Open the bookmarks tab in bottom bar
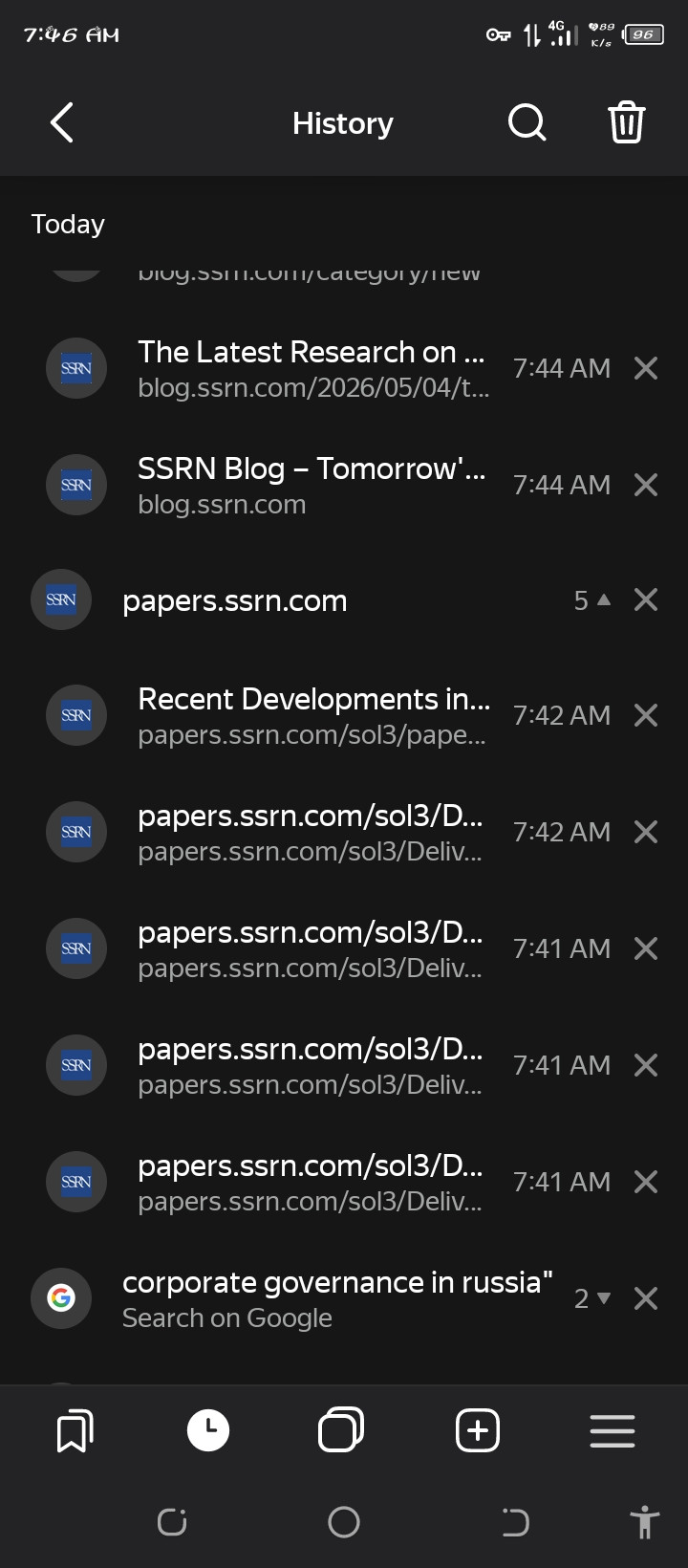Image resolution: width=688 pixels, height=1568 pixels. pyautogui.click(x=75, y=1431)
